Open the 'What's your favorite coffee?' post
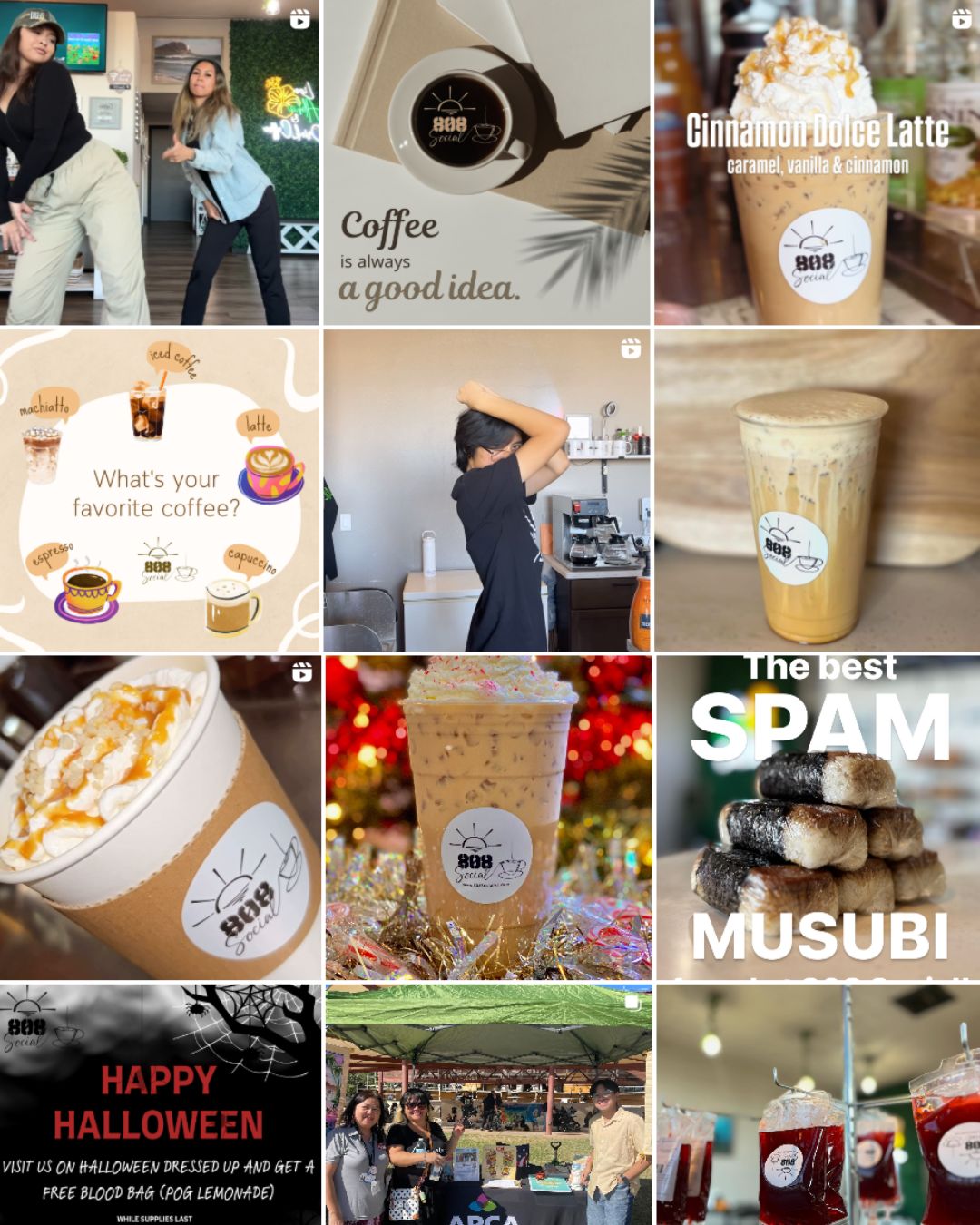Screen dimensions: 980x1225 [x=159, y=490]
